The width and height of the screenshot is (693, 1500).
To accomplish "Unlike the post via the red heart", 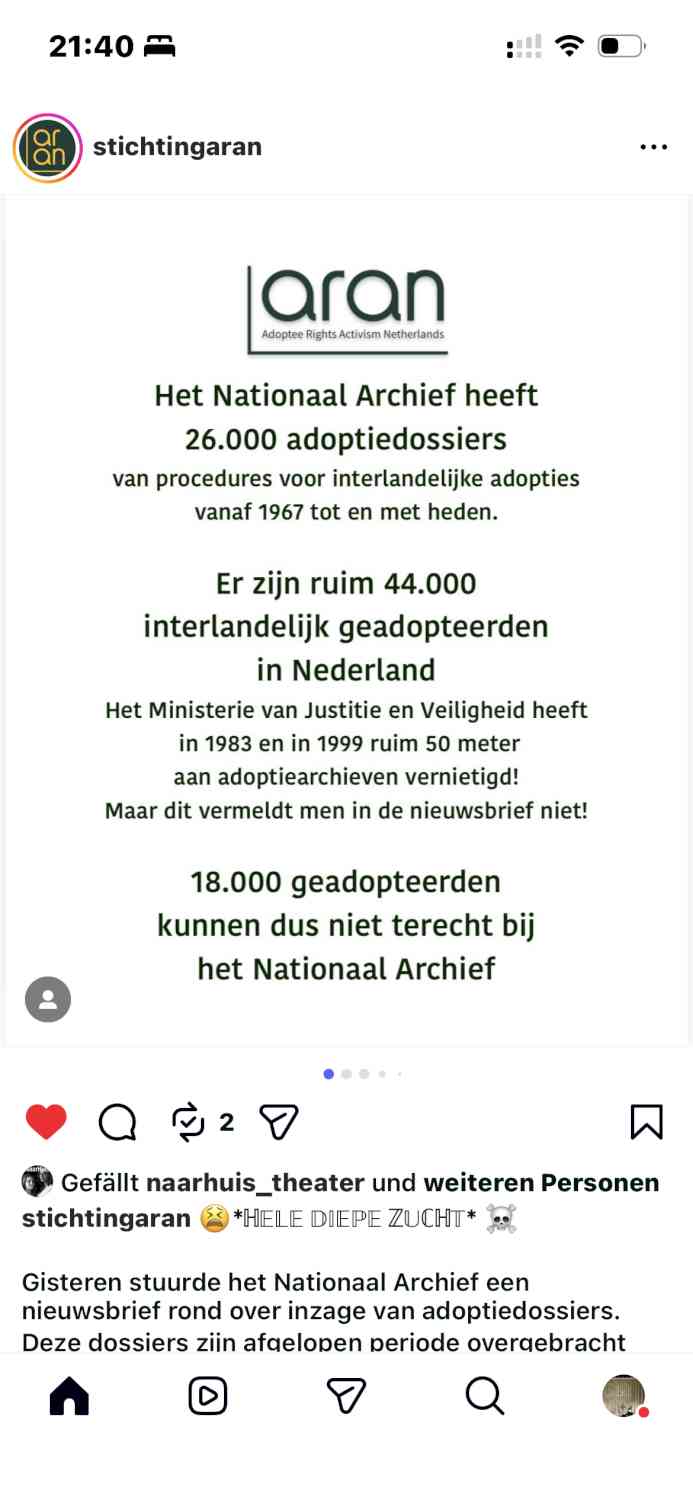I will coord(46,1122).
